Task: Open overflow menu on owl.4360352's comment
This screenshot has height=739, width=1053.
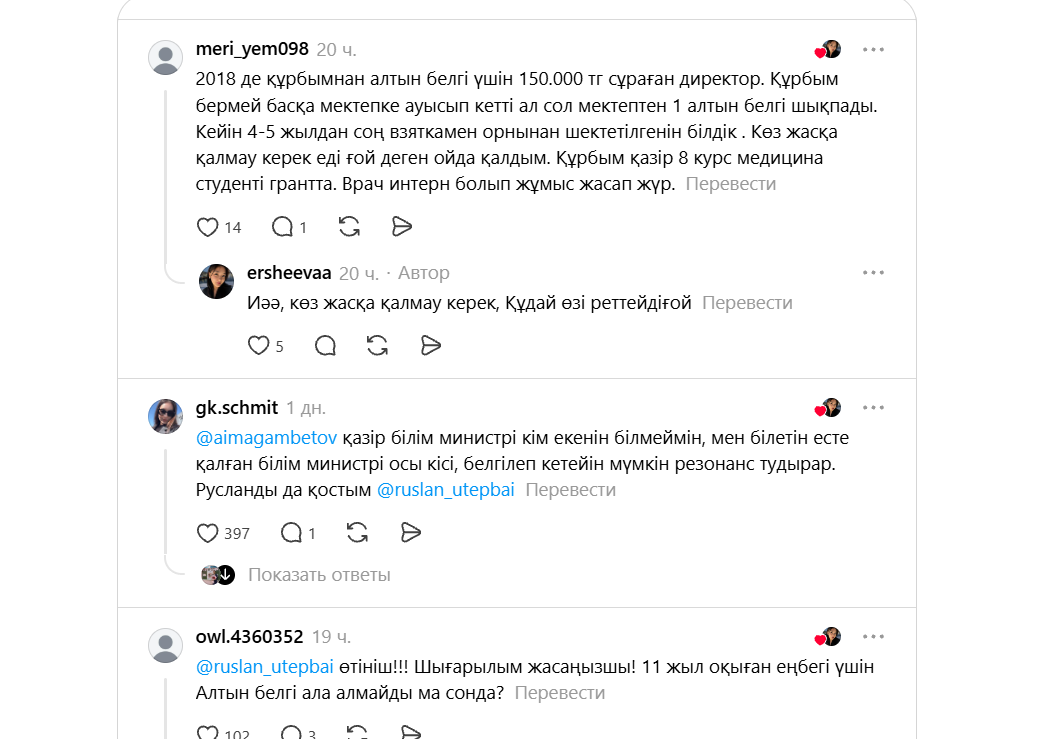Action: [873, 637]
